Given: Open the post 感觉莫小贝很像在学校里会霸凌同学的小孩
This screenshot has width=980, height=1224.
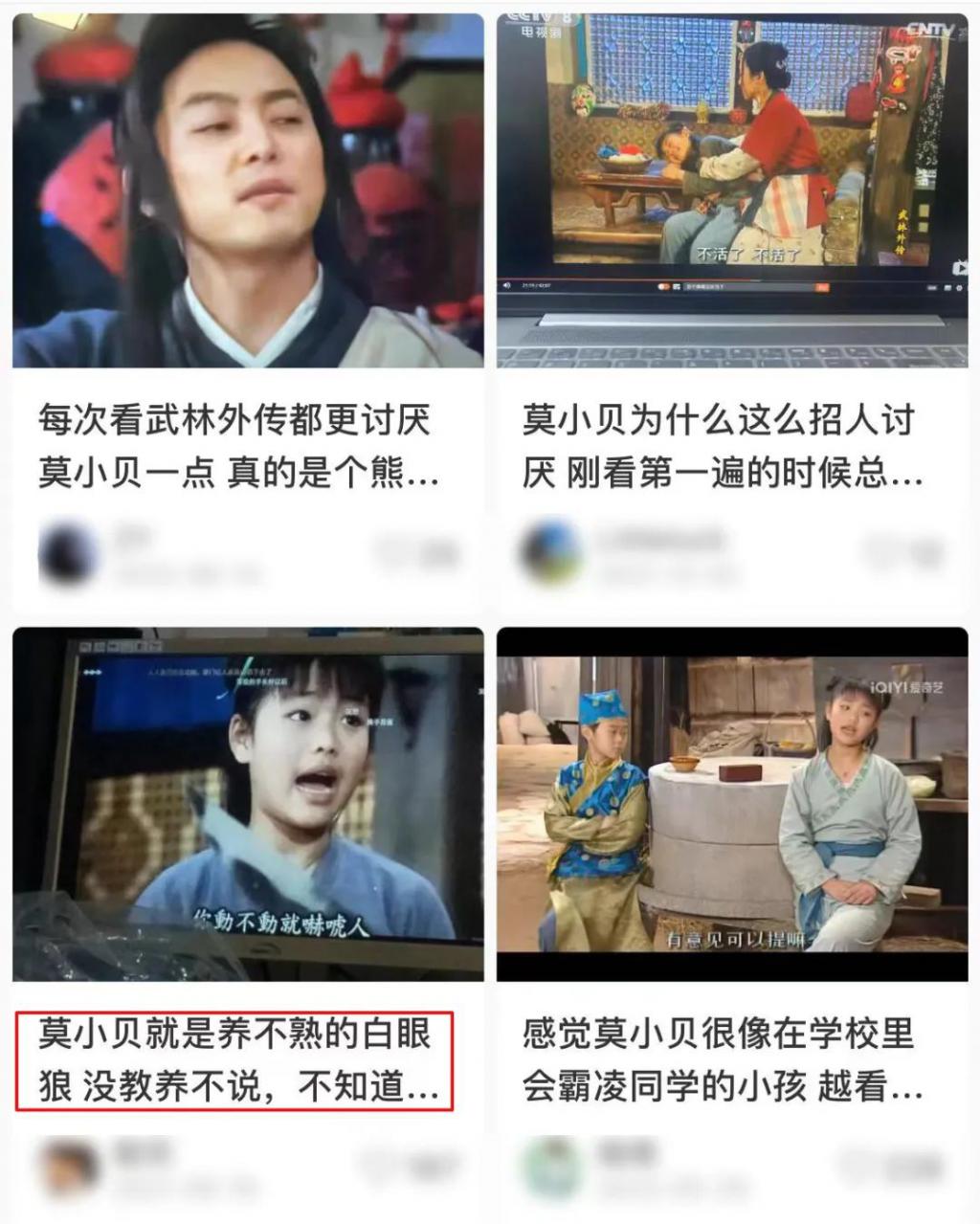Looking at the screenshot, I should 720,1059.
